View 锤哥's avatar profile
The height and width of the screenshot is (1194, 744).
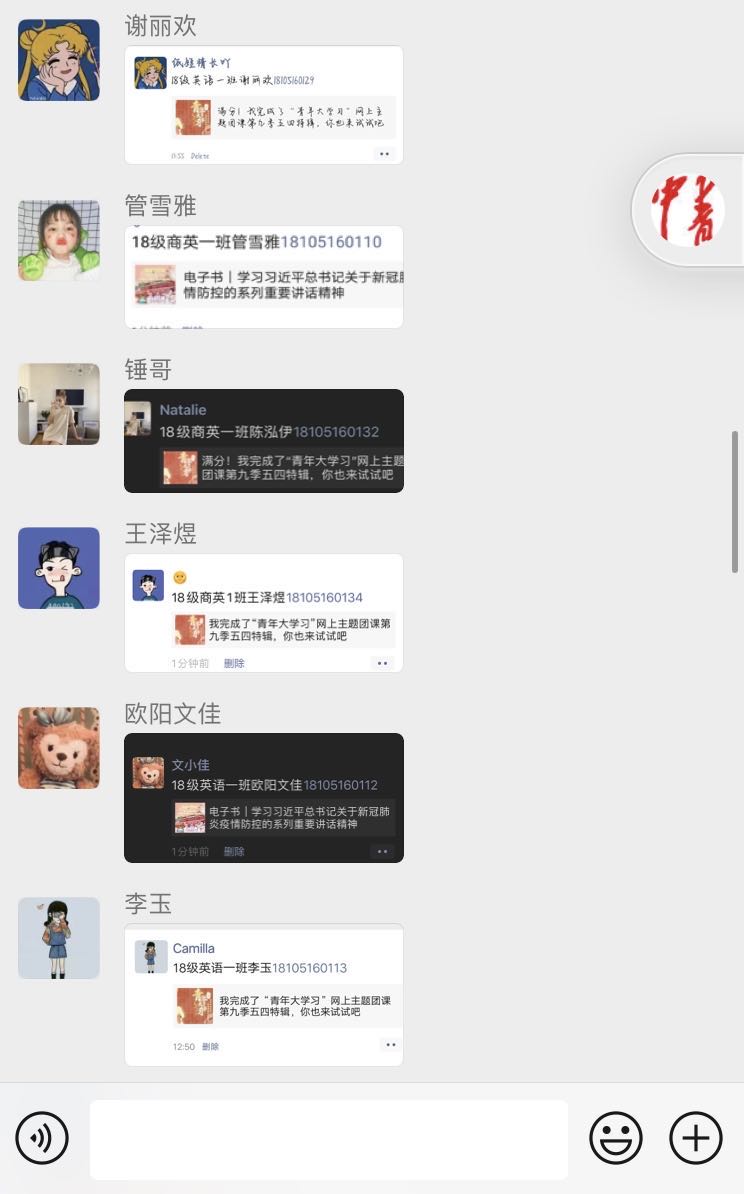tap(59, 404)
